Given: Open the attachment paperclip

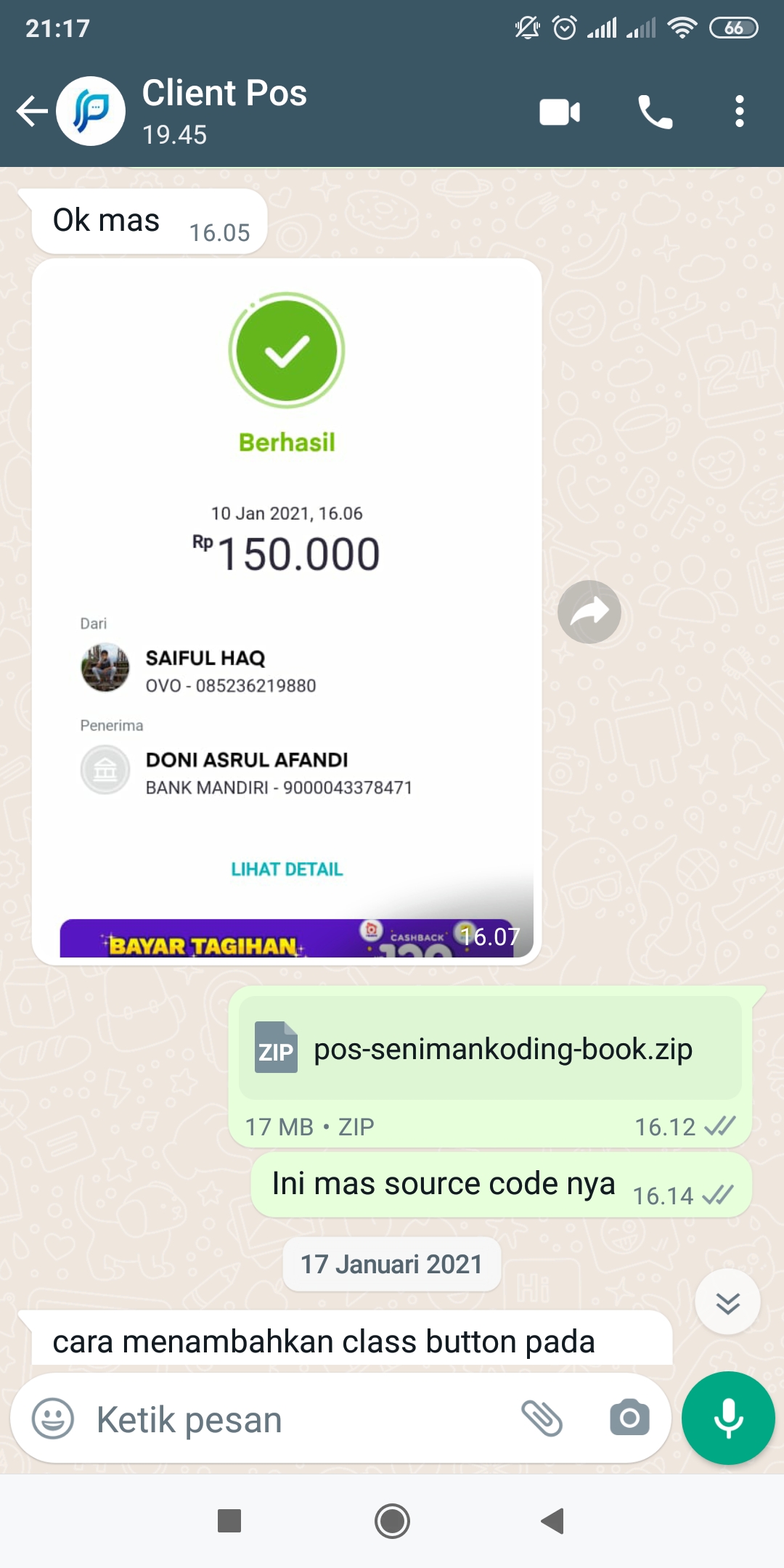Looking at the screenshot, I should tap(542, 1418).
